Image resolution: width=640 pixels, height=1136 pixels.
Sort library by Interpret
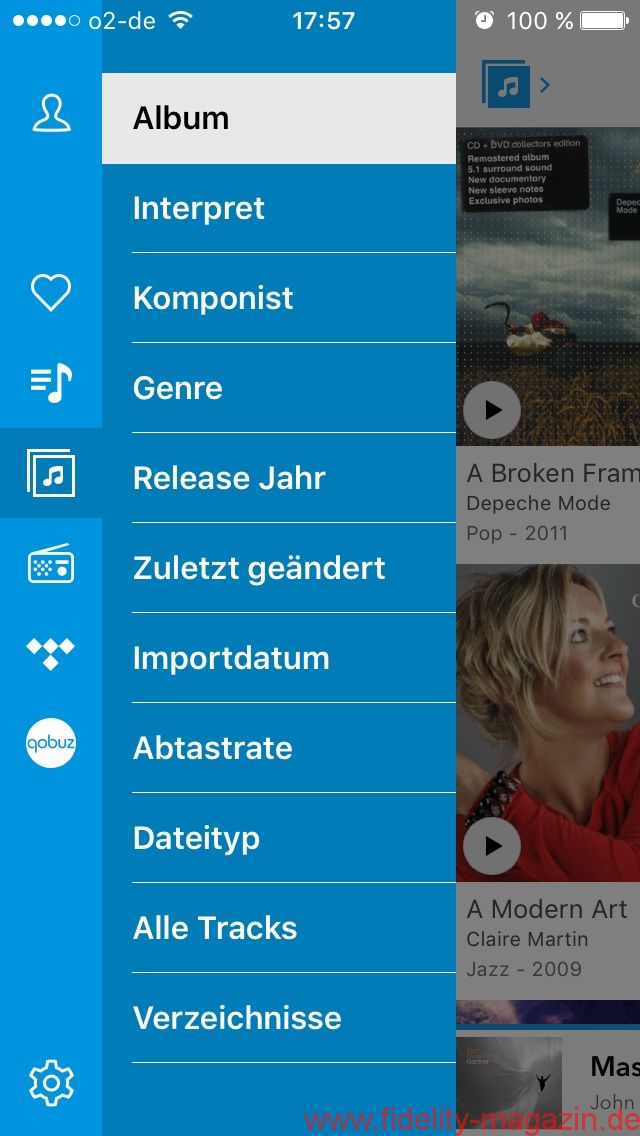(x=278, y=208)
